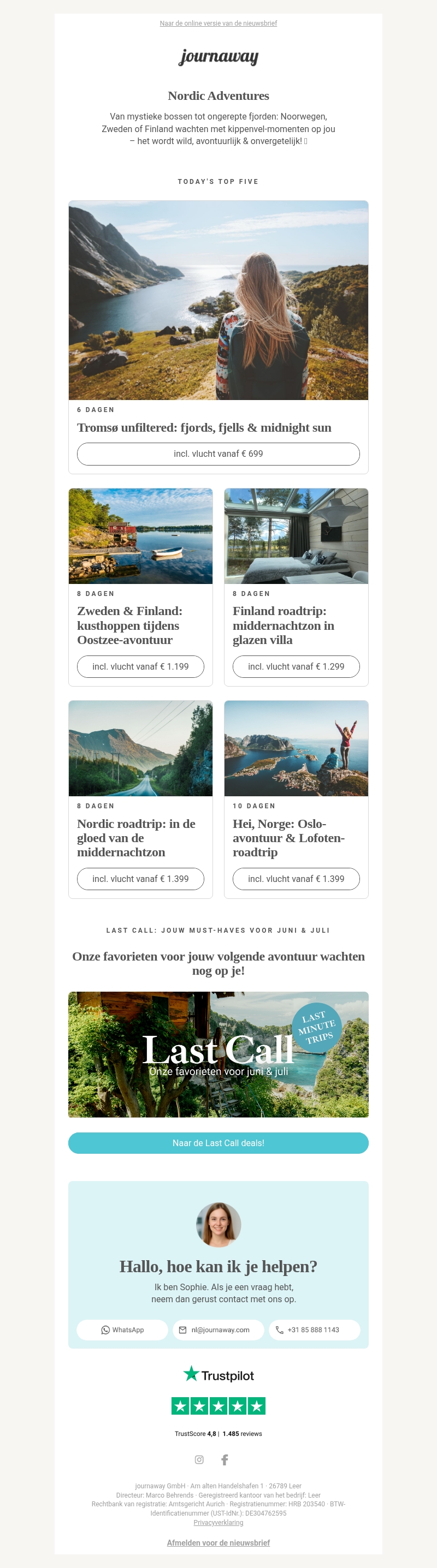
Task: View the Nordic roadtrip middernachtzon photo
Action: click(x=140, y=748)
